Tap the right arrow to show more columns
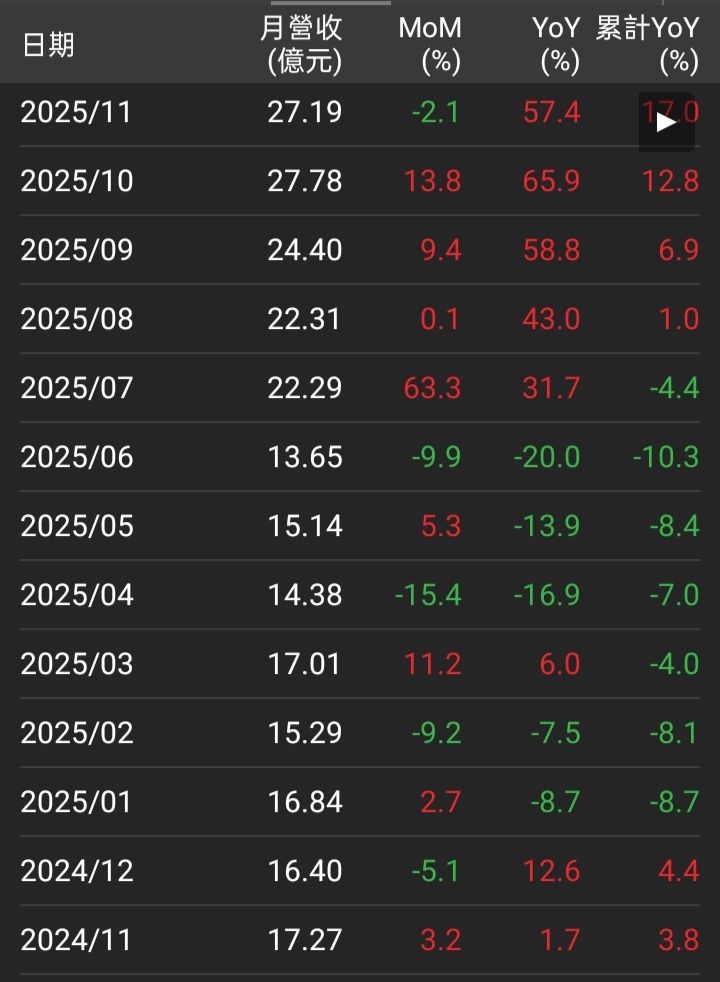The height and width of the screenshot is (982, 720). [666, 122]
